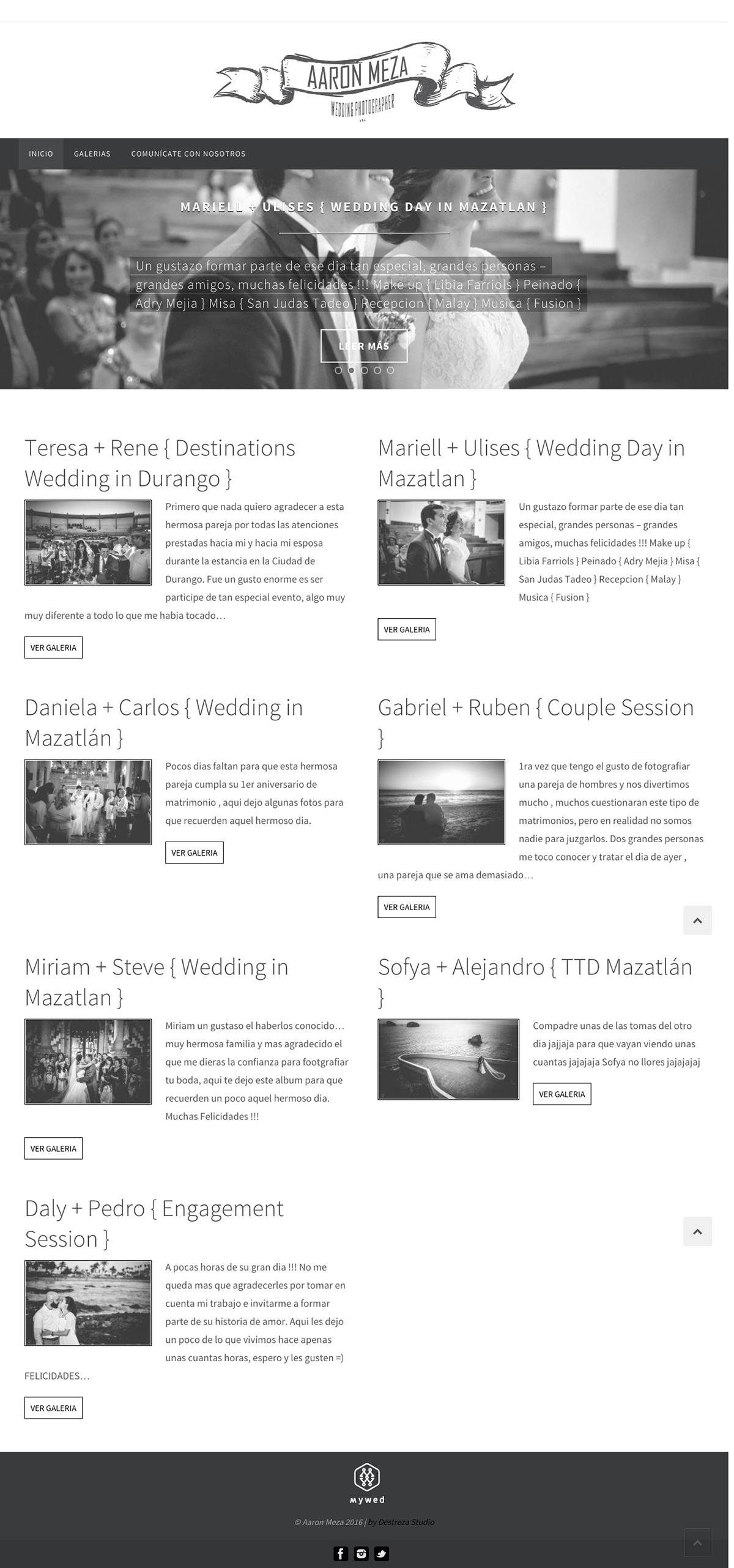734x1568 pixels.
Task: View the Miriam + Steve gallery
Action: pyautogui.click(x=53, y=1149)
